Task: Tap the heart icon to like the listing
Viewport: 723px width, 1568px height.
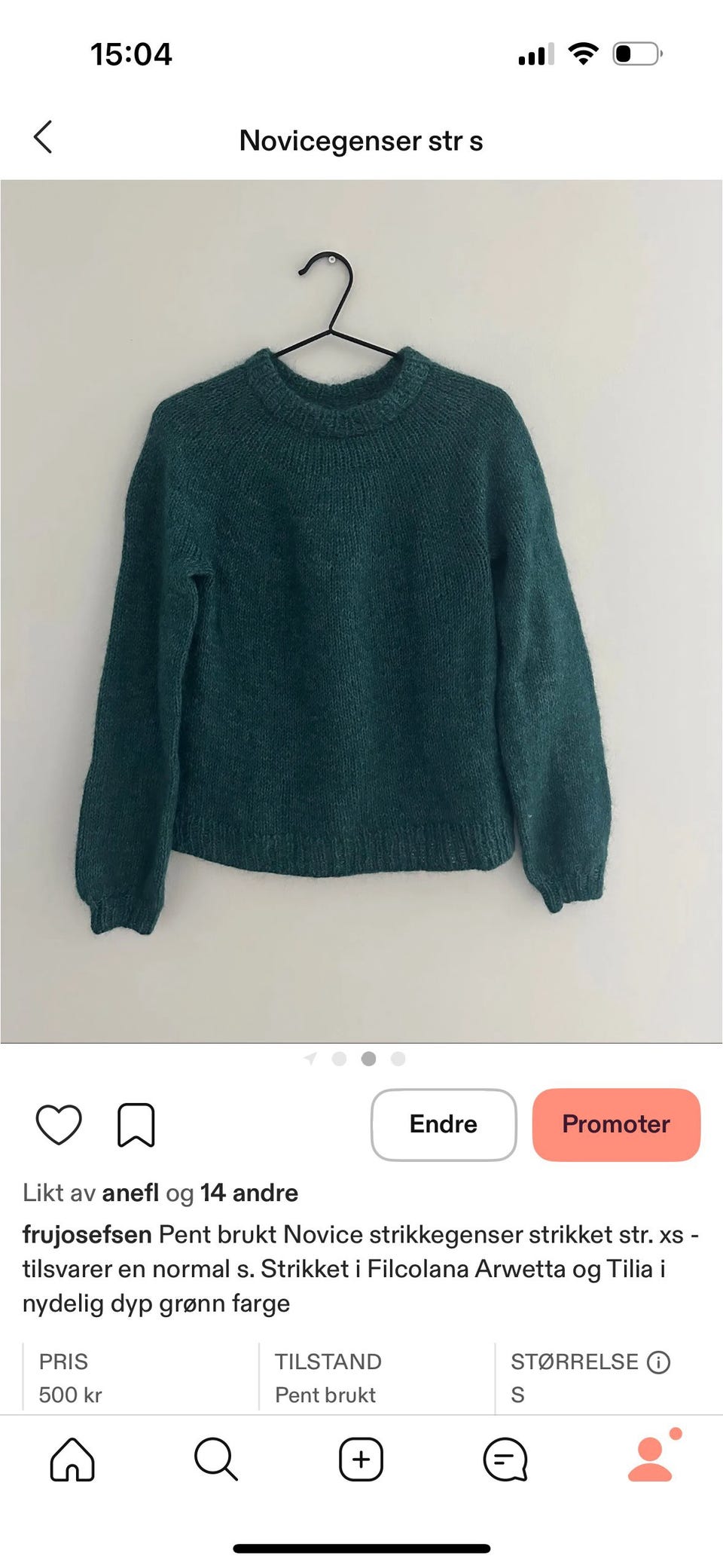Action: coord(62,1124)
